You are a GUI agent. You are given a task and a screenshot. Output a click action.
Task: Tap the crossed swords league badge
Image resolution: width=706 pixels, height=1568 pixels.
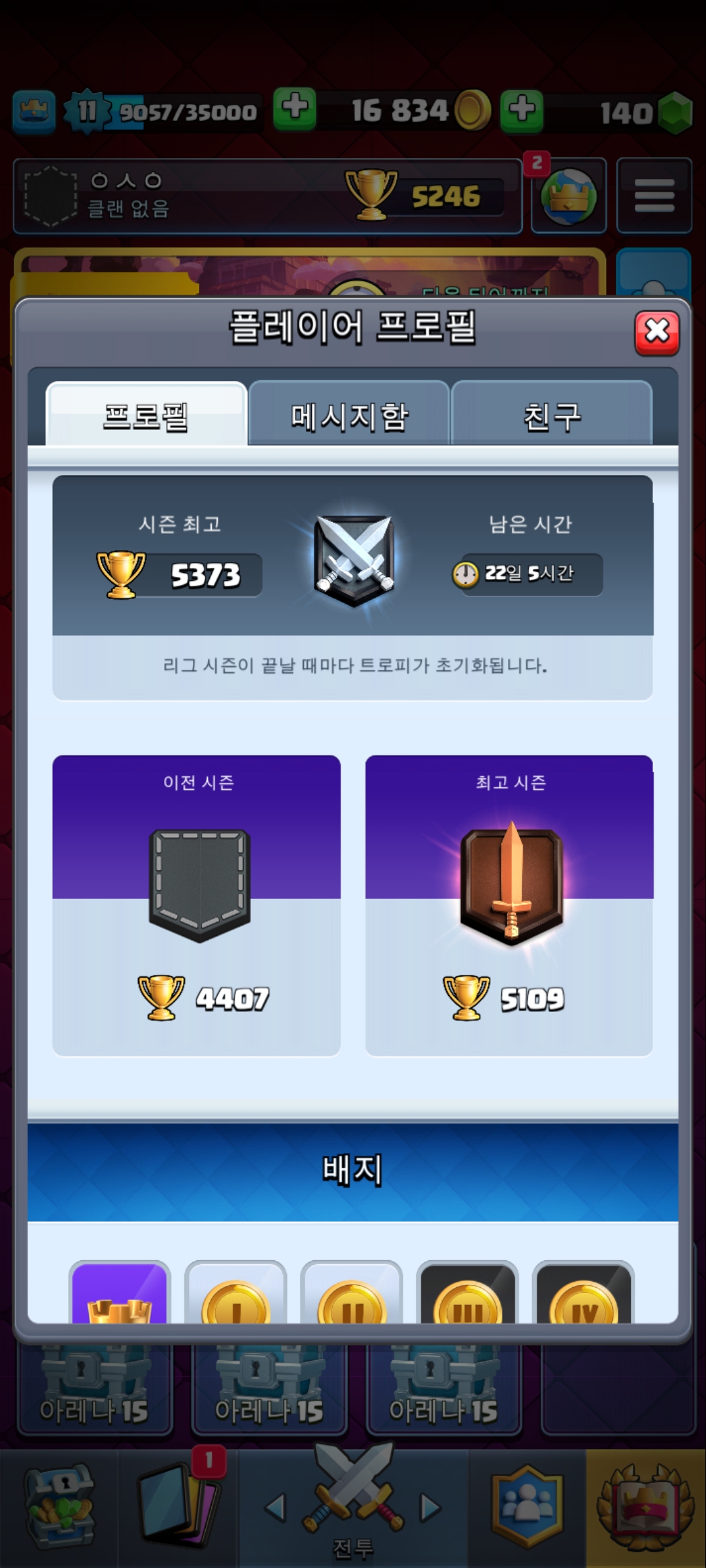(354, 560)
